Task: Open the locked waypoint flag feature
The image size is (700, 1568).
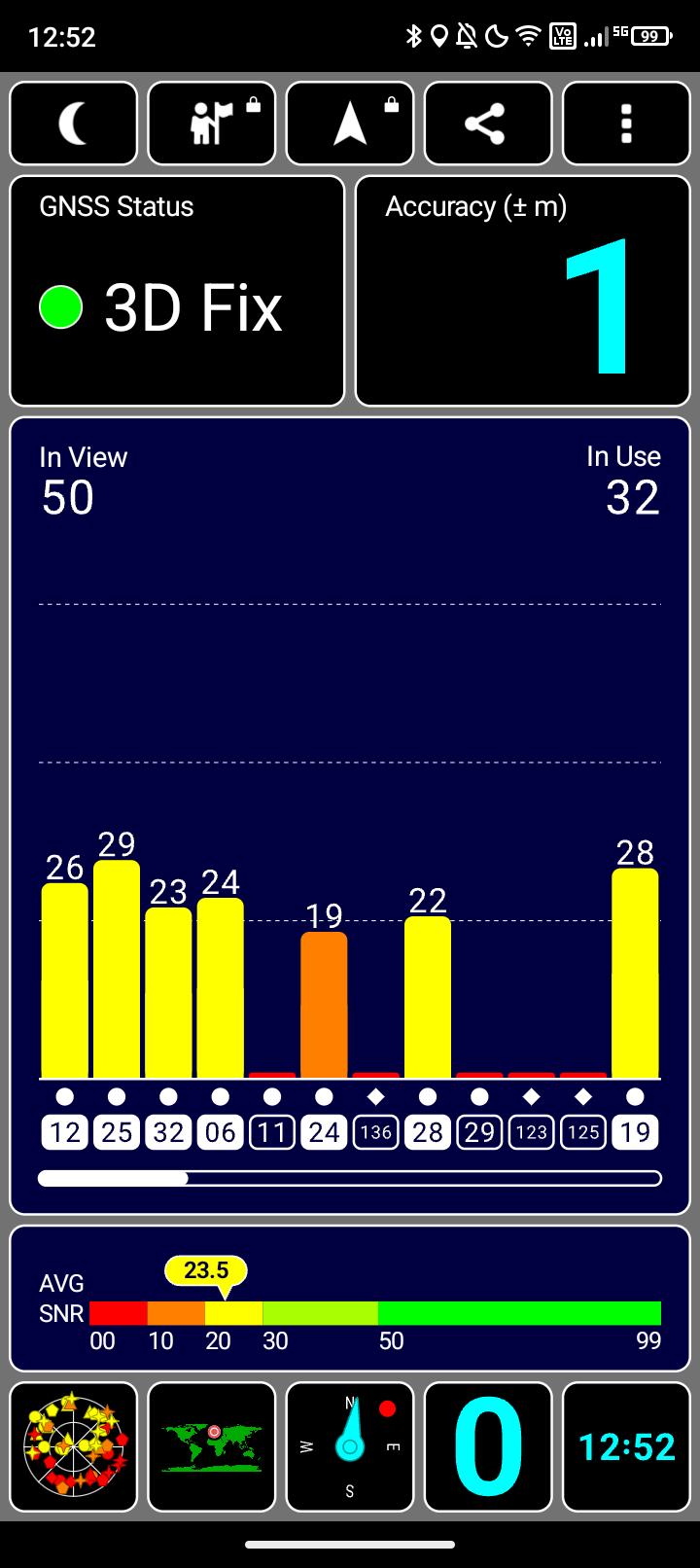Action: coord(212,124)
